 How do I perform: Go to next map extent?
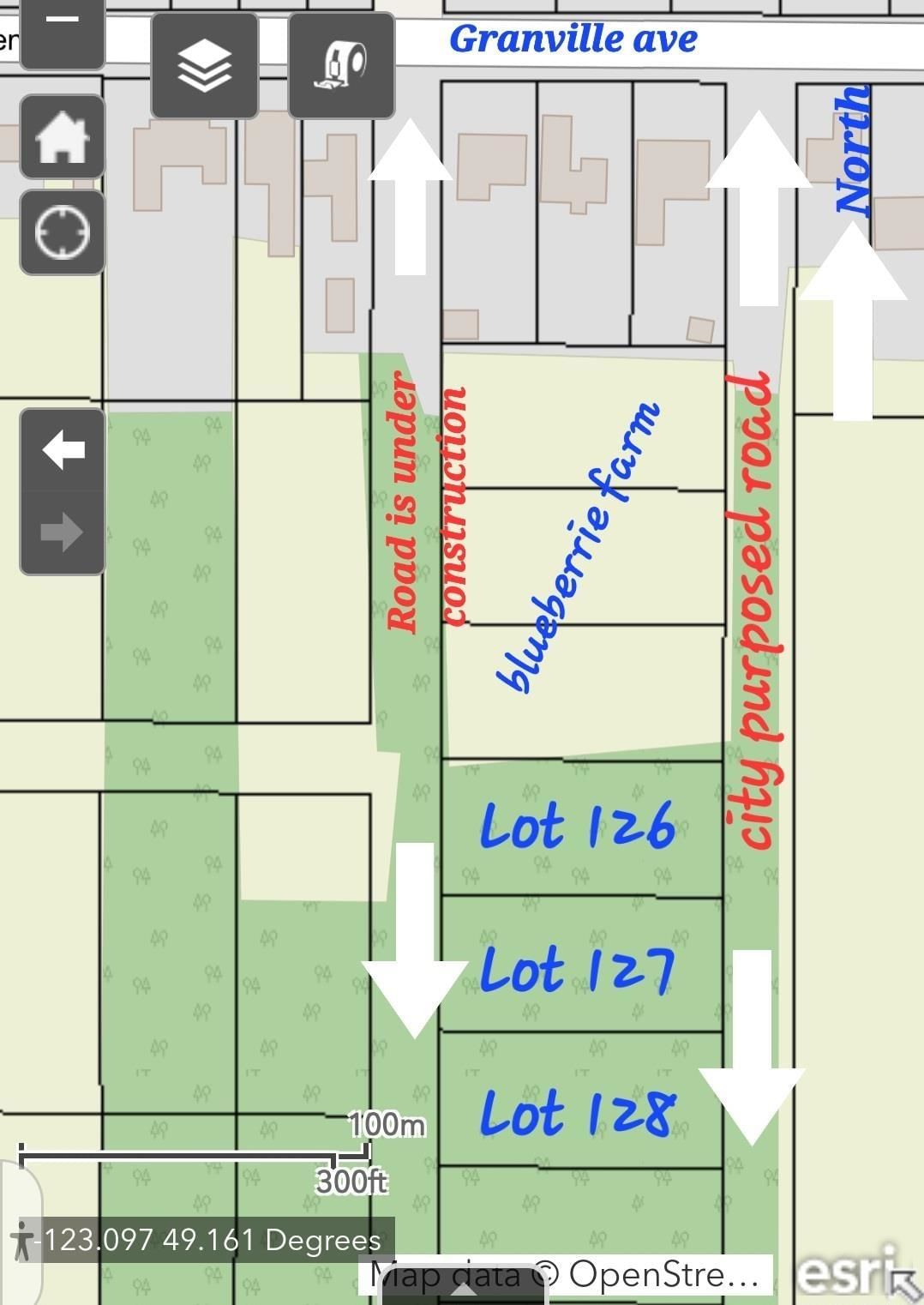[x=63, y=532]
